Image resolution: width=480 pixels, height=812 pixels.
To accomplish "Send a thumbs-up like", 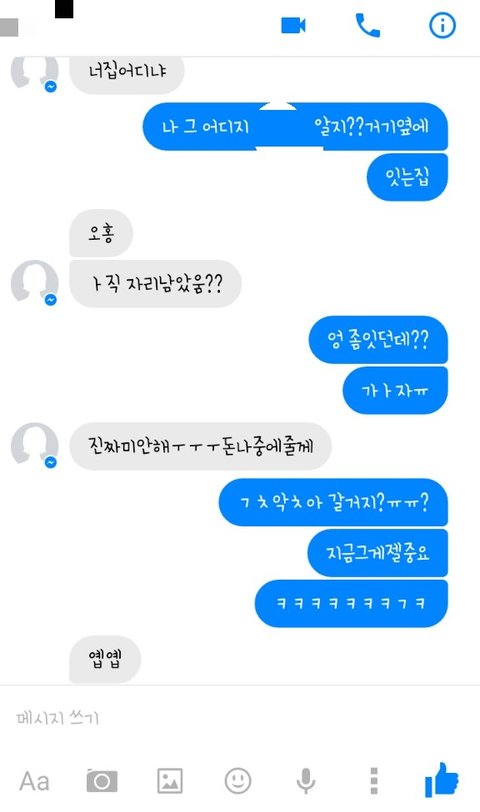I will pyautogui.click(x=441, y=779).
